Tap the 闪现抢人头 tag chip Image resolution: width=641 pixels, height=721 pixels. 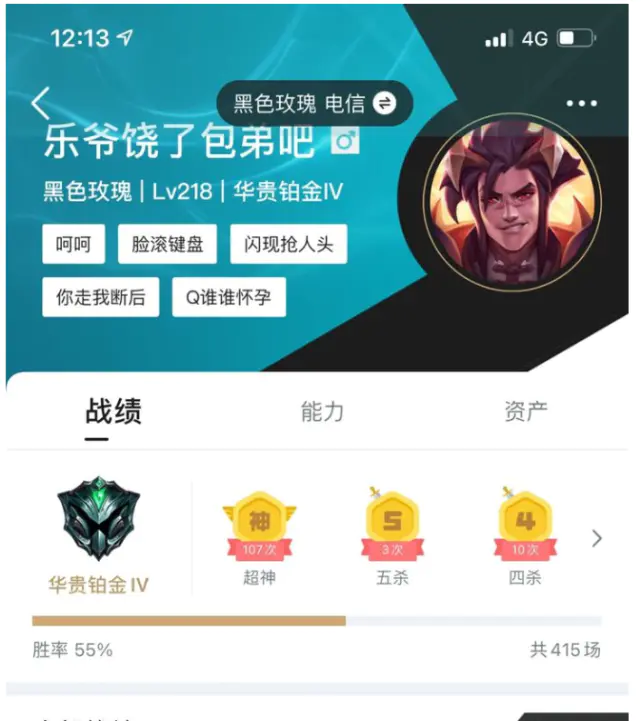tap(288, 244)
